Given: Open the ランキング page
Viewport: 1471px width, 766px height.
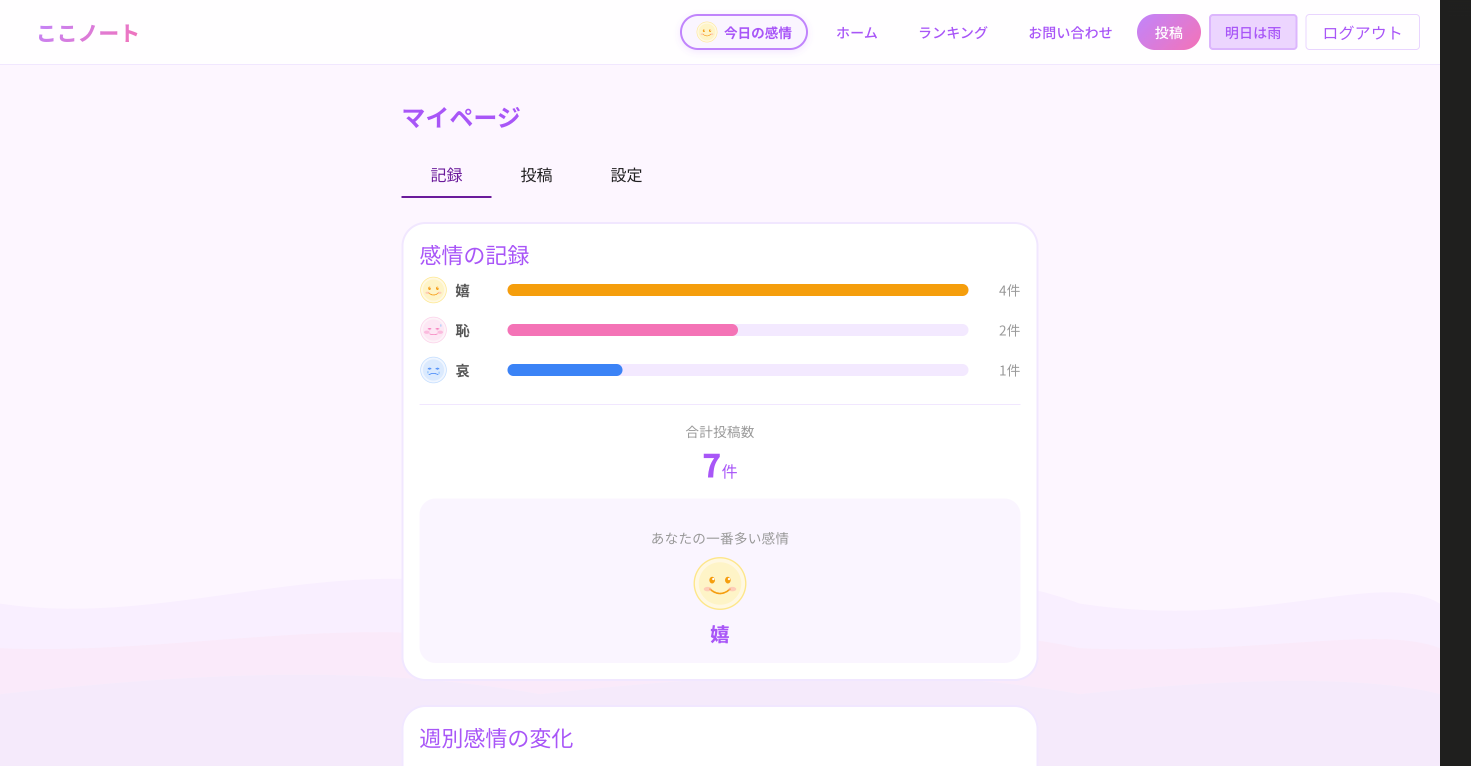Looking at the screenshot, I should pos(953,32).
